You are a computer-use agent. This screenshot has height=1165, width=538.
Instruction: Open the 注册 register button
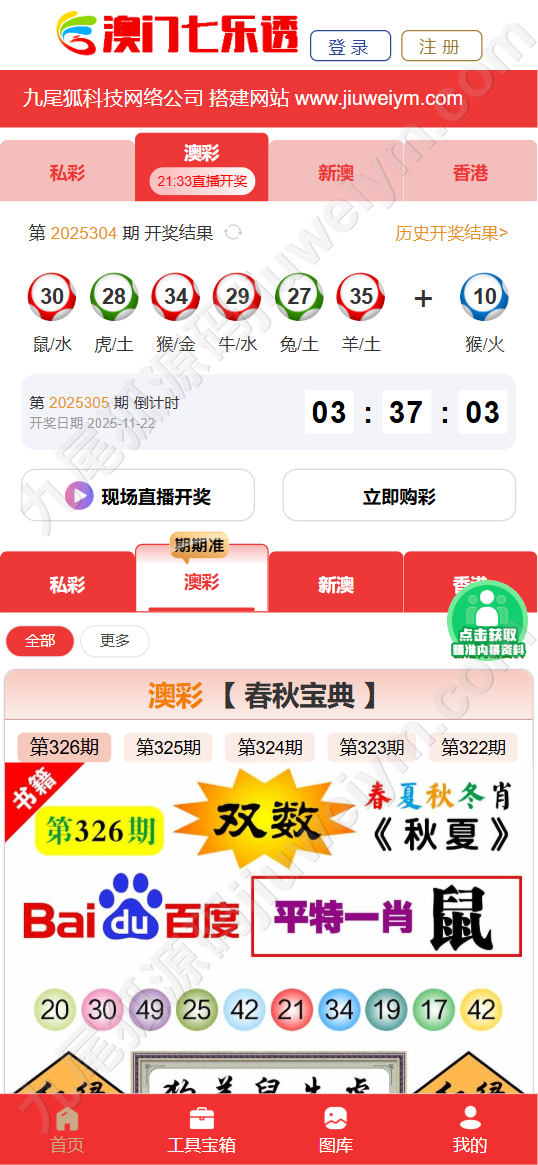pos(441,46)
